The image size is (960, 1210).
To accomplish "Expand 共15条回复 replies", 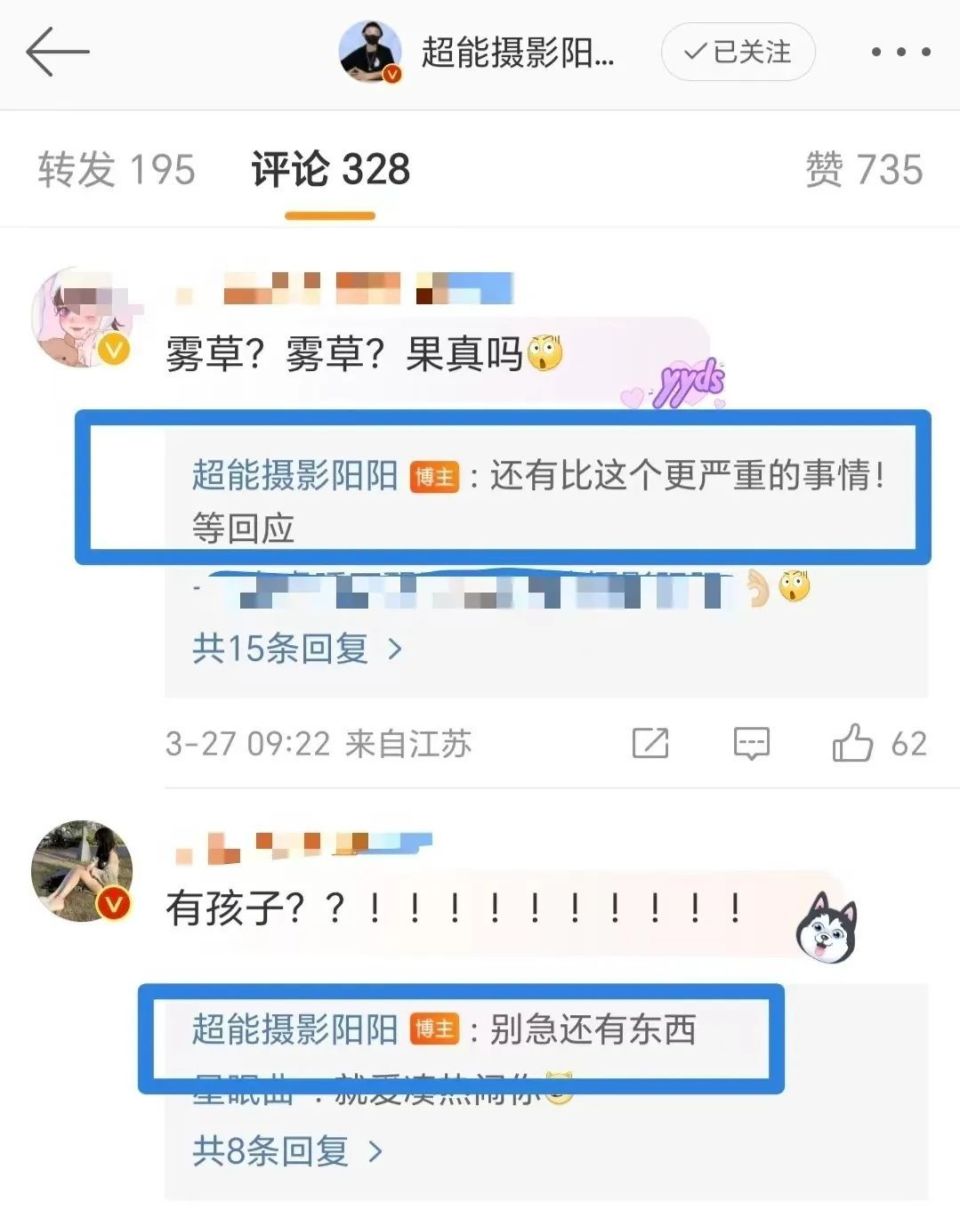I will click(x=296, y=649).
